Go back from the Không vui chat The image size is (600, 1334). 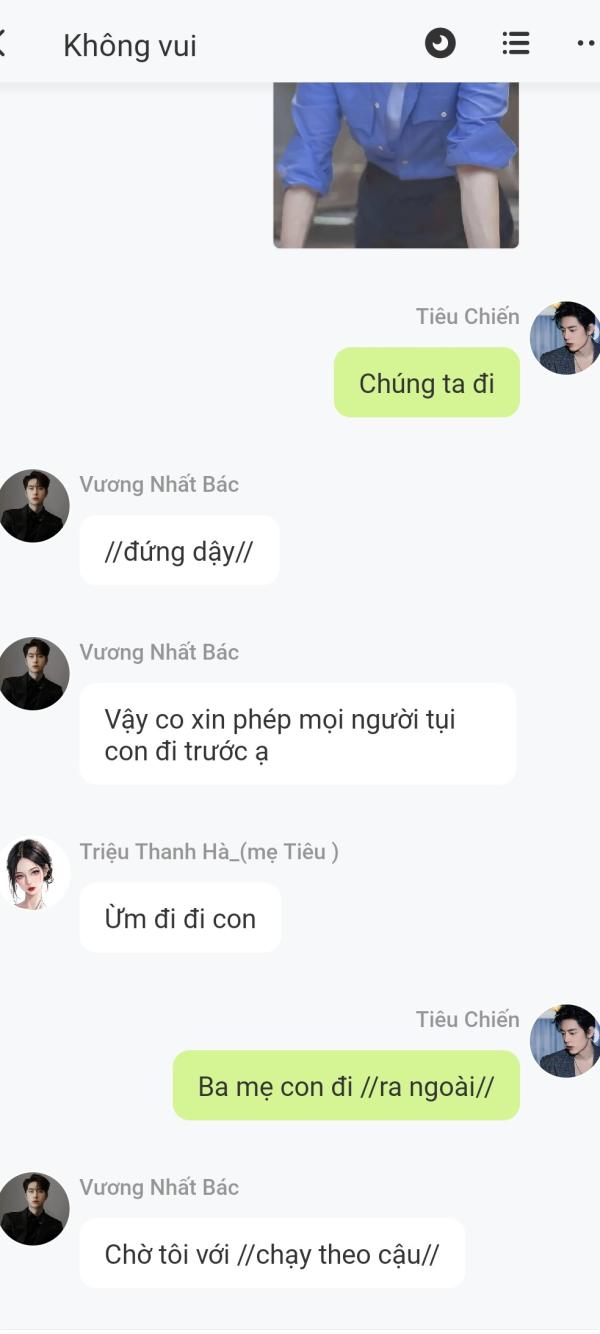click(4, 44)
